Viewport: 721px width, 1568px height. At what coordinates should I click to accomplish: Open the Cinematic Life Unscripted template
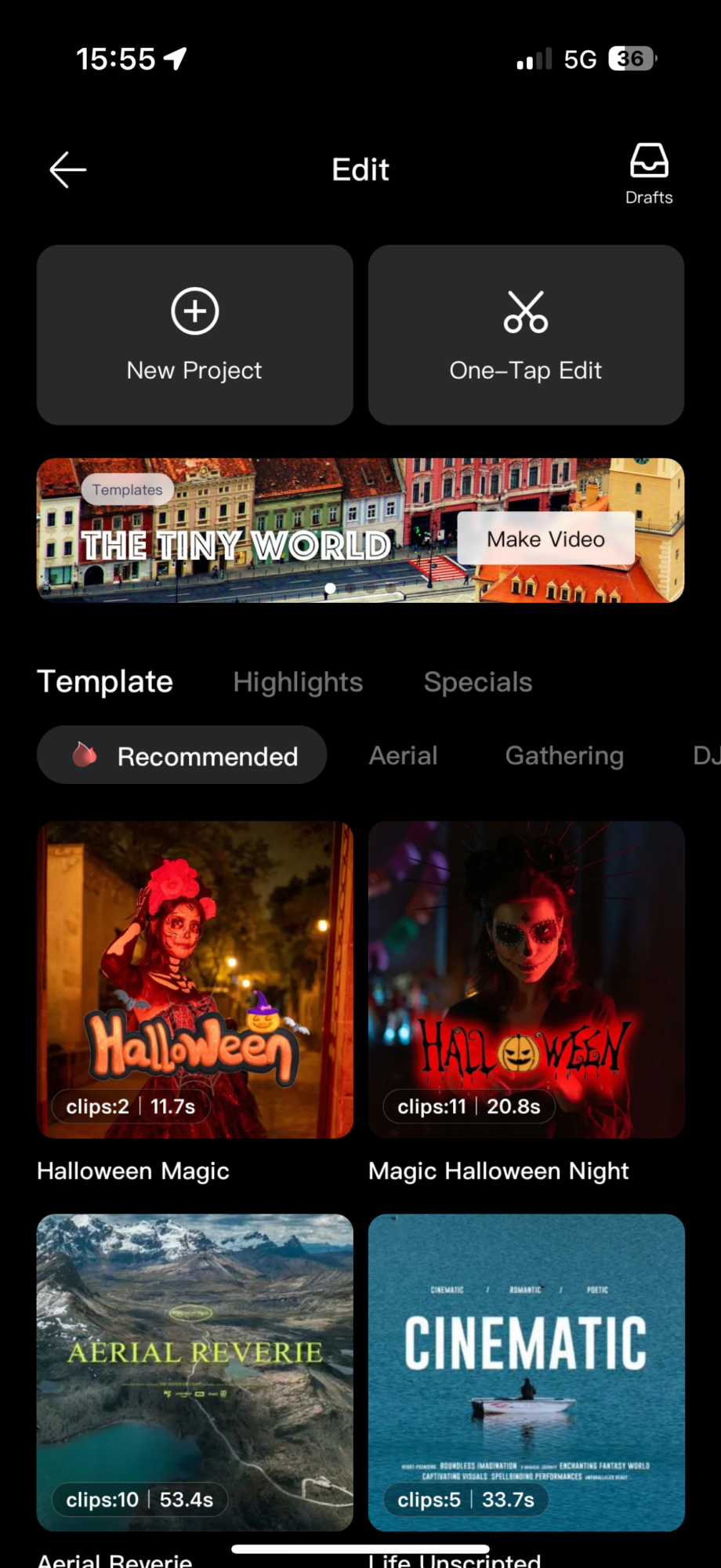526,1372
